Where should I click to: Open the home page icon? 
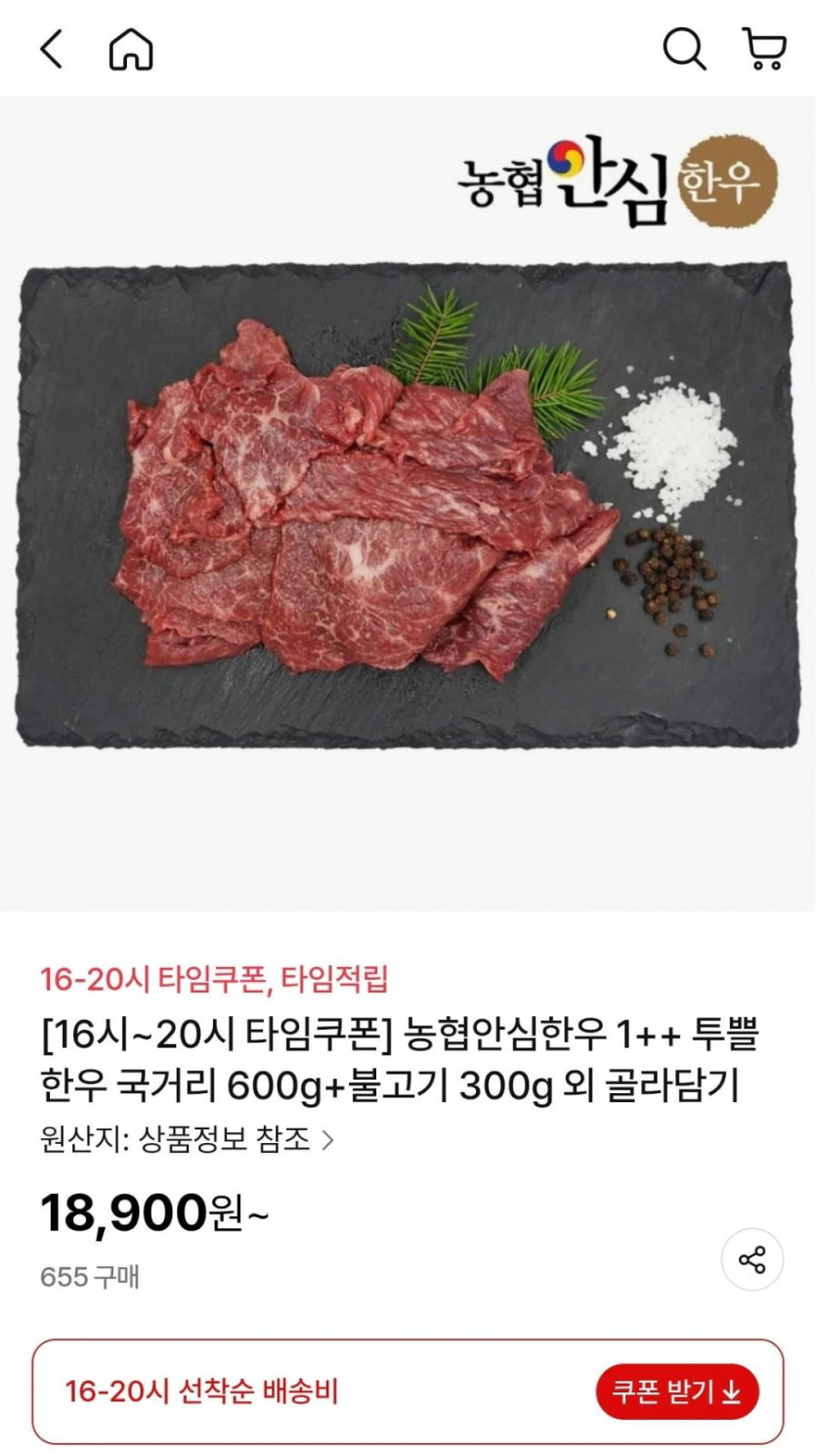coord(131,48)
